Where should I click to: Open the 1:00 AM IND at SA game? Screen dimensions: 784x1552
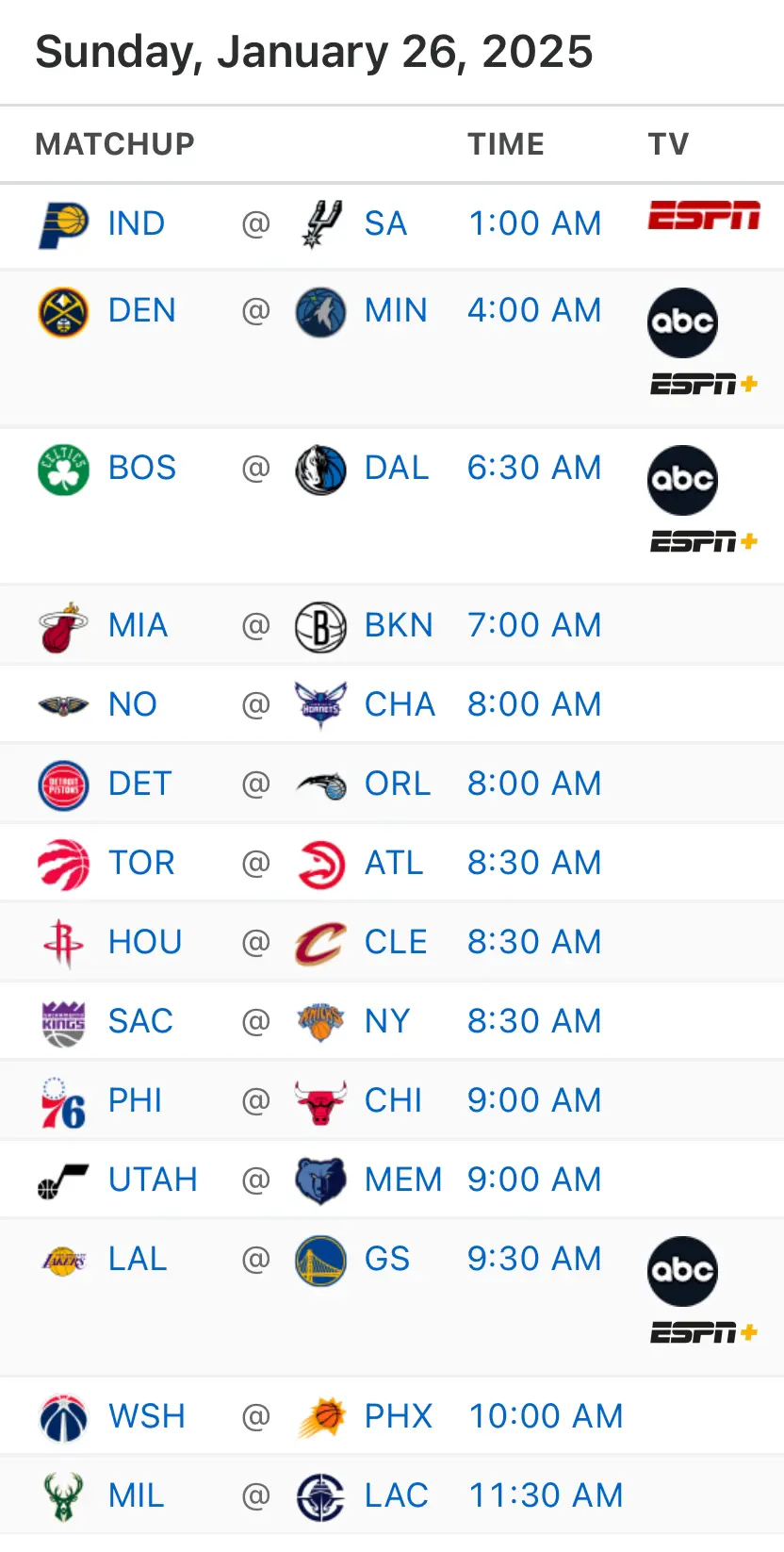(x=534, y=224)
